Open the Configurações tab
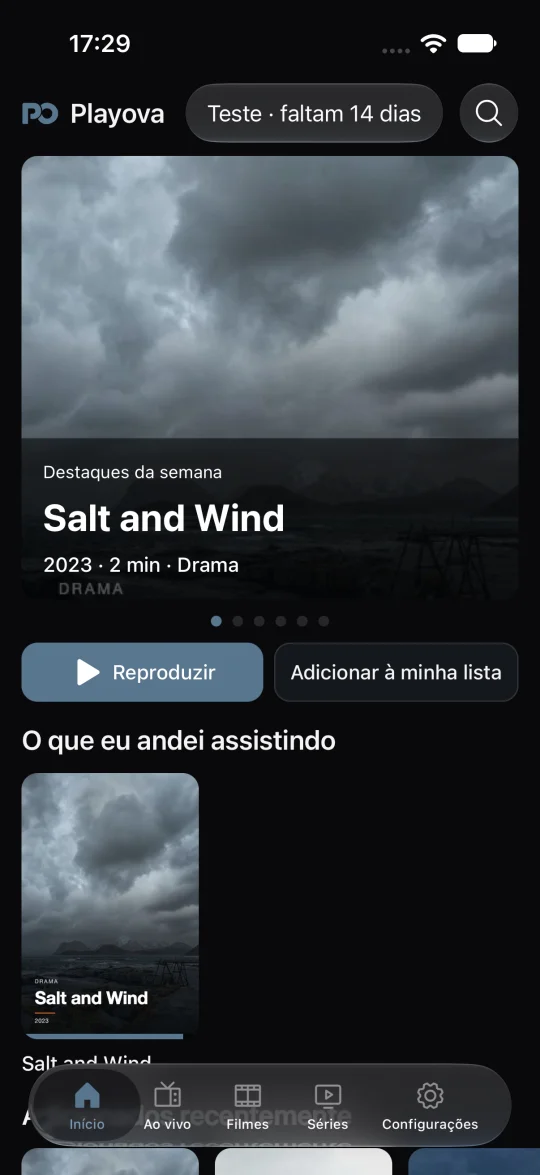 point(430,1106)
